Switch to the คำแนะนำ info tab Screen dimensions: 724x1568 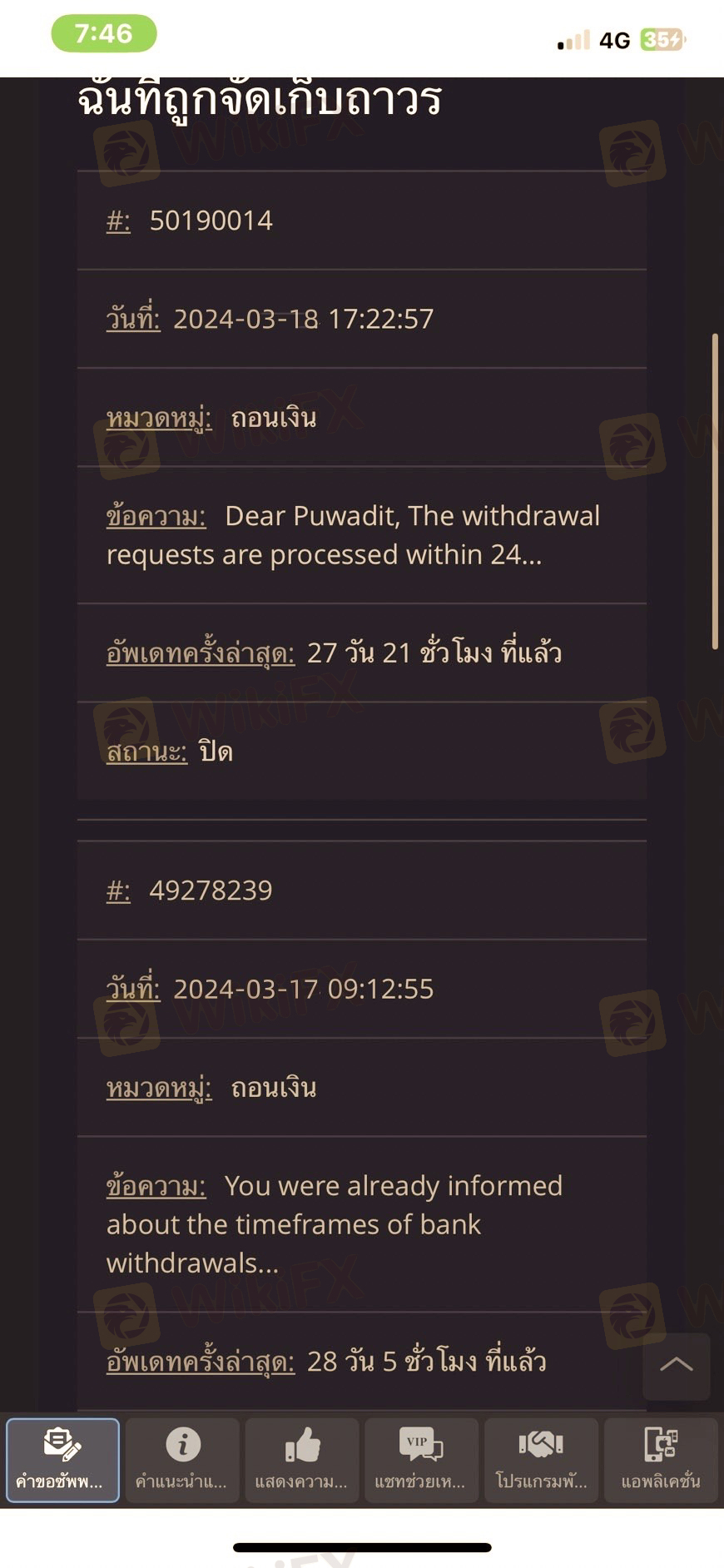(x=182, y=1460)
